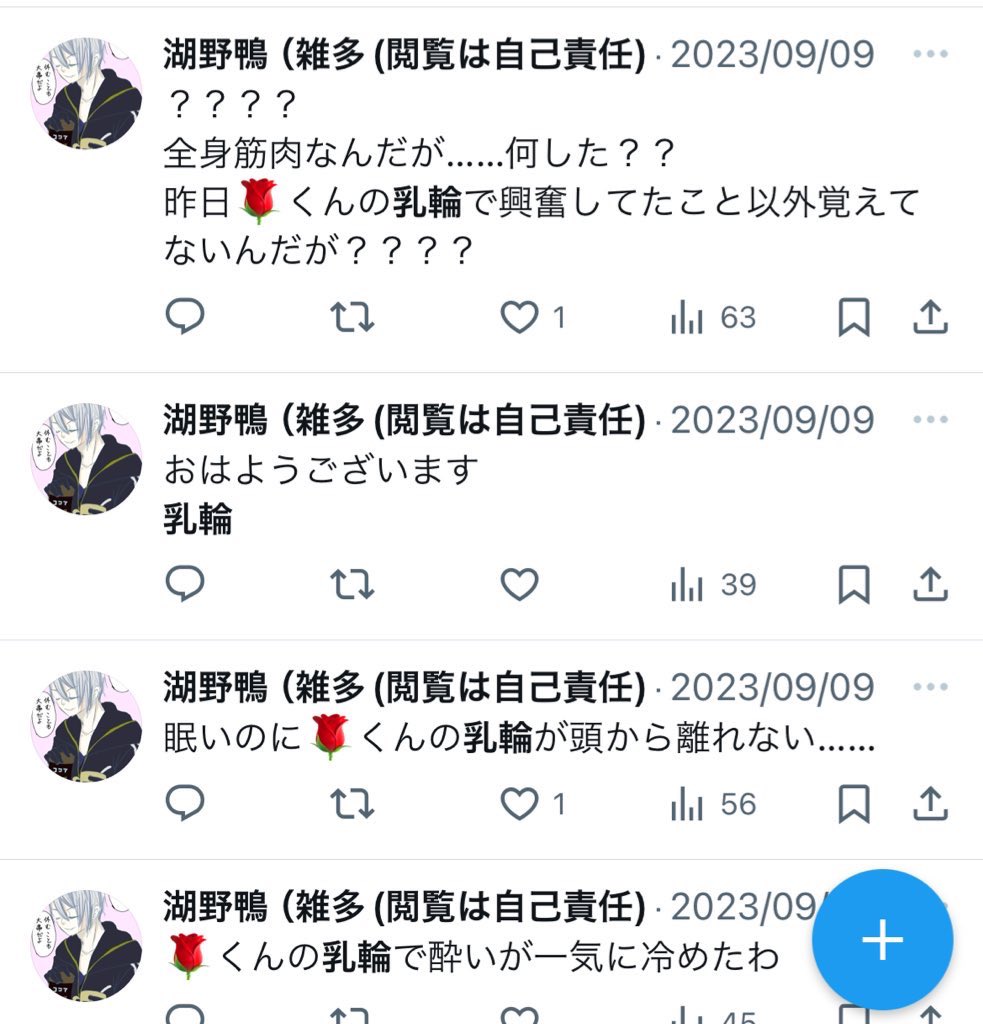Viewport: 983px width, 1024px height.
Task: Bookmark the post starting with 眠いのに
Action: coord(853,804)
